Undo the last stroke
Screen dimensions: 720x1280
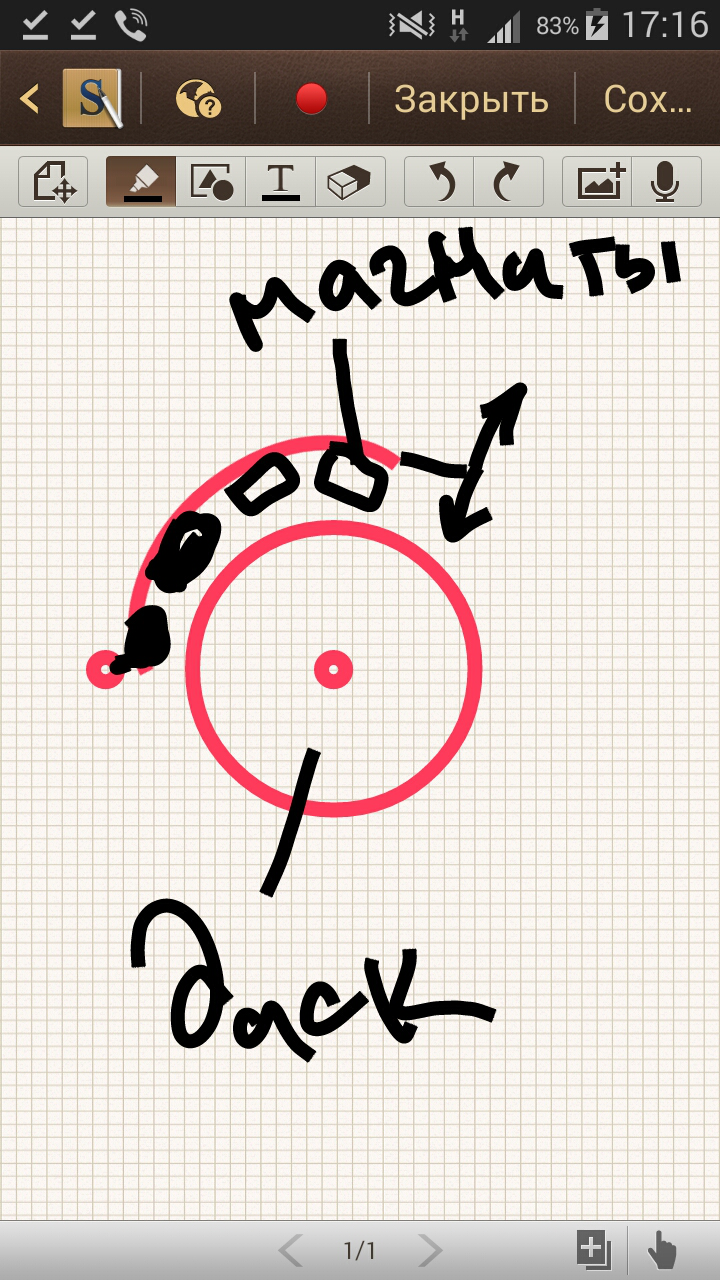click(439, 182)
